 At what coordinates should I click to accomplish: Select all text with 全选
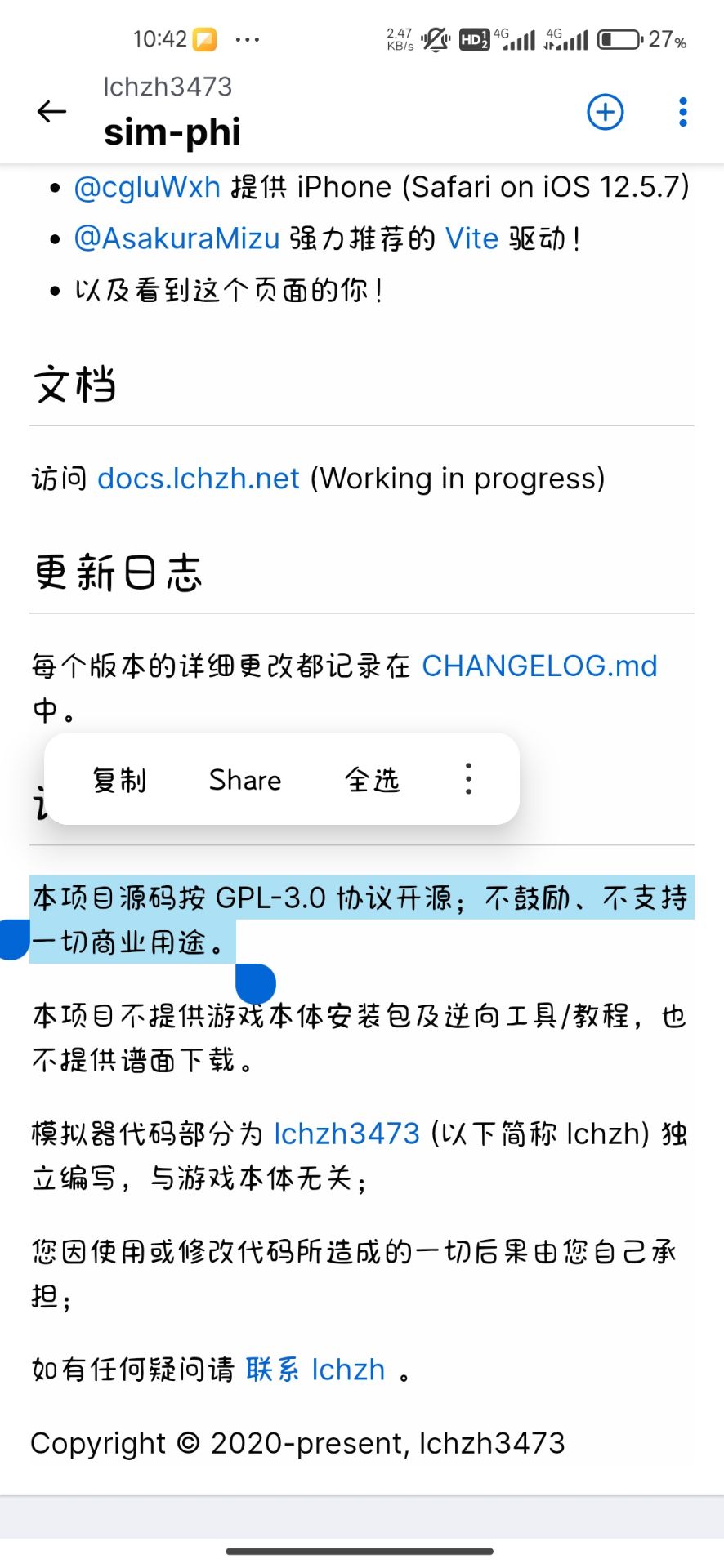[373, 780]
